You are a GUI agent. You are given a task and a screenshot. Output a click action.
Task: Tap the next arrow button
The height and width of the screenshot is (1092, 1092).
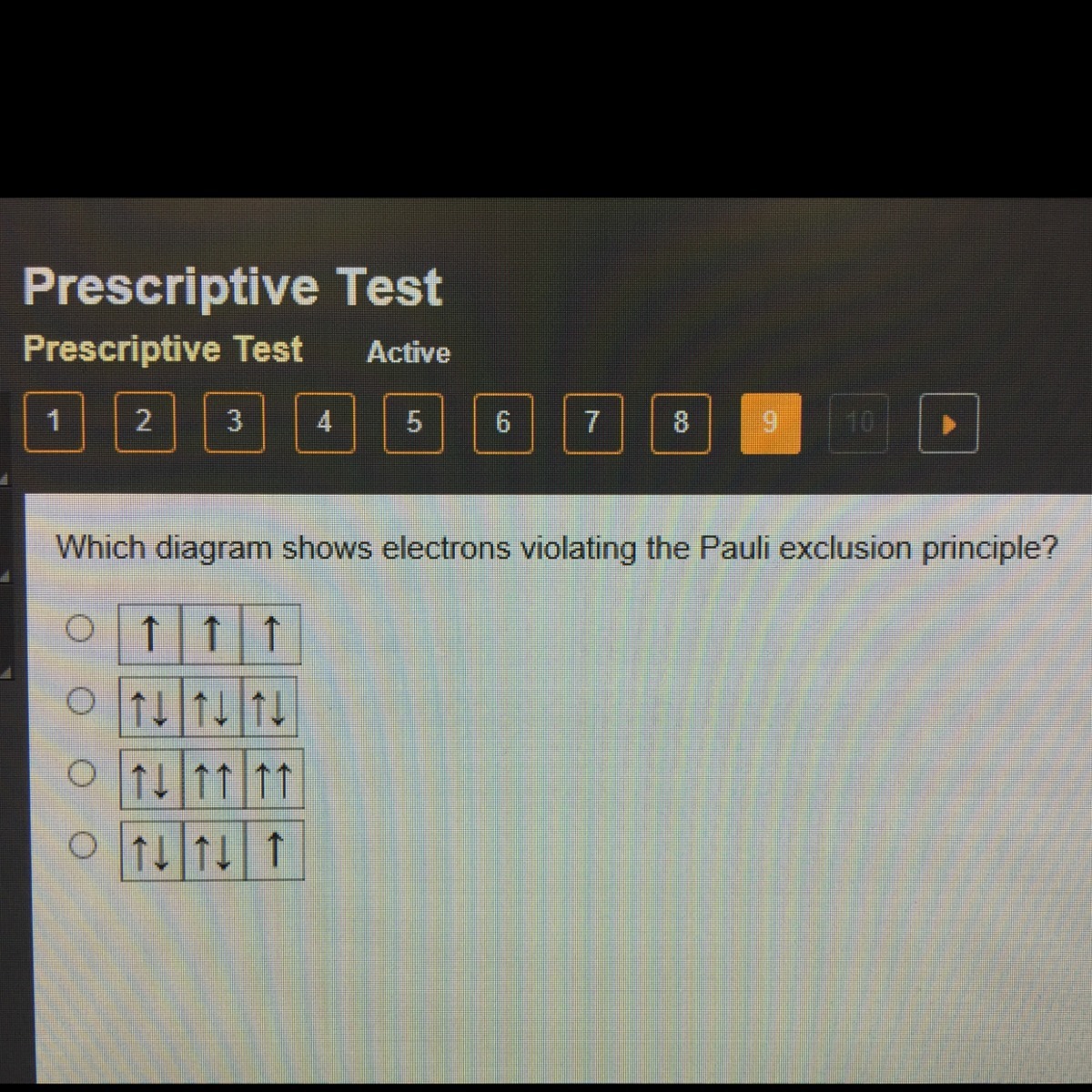pyautogui.click(x=949, y=422)
